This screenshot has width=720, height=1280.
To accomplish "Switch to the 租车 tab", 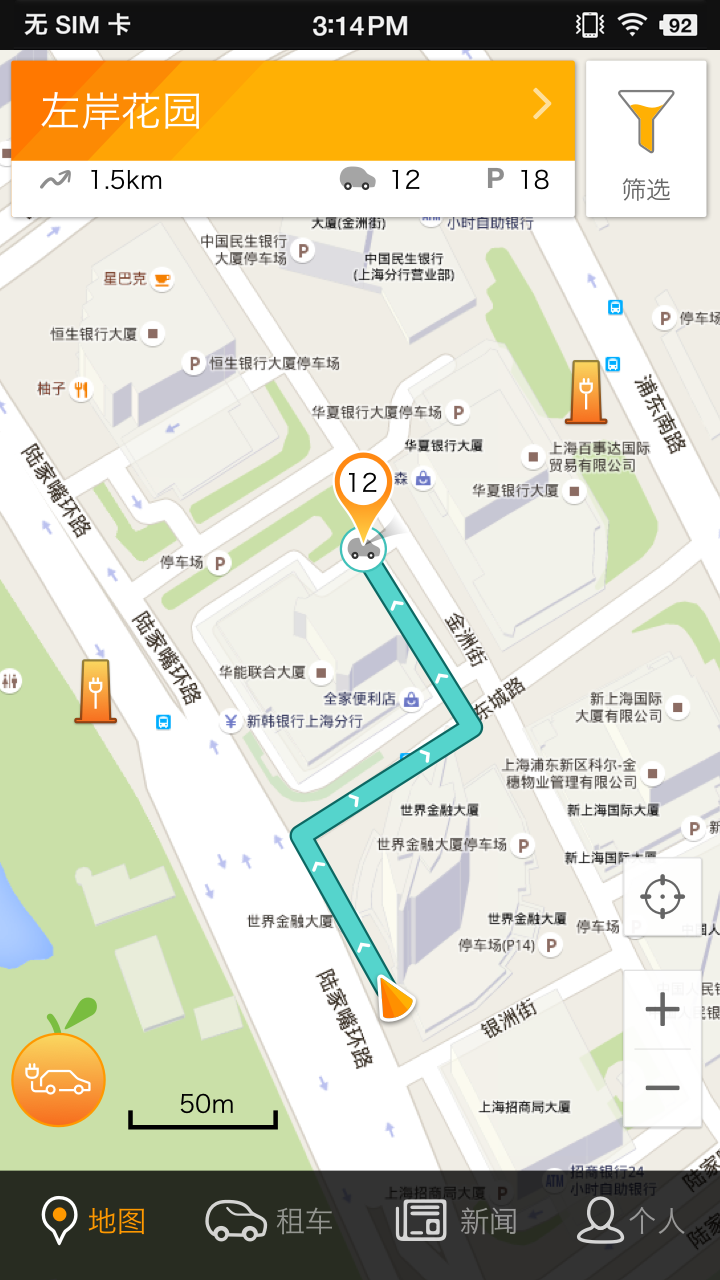I will 268,1221.
